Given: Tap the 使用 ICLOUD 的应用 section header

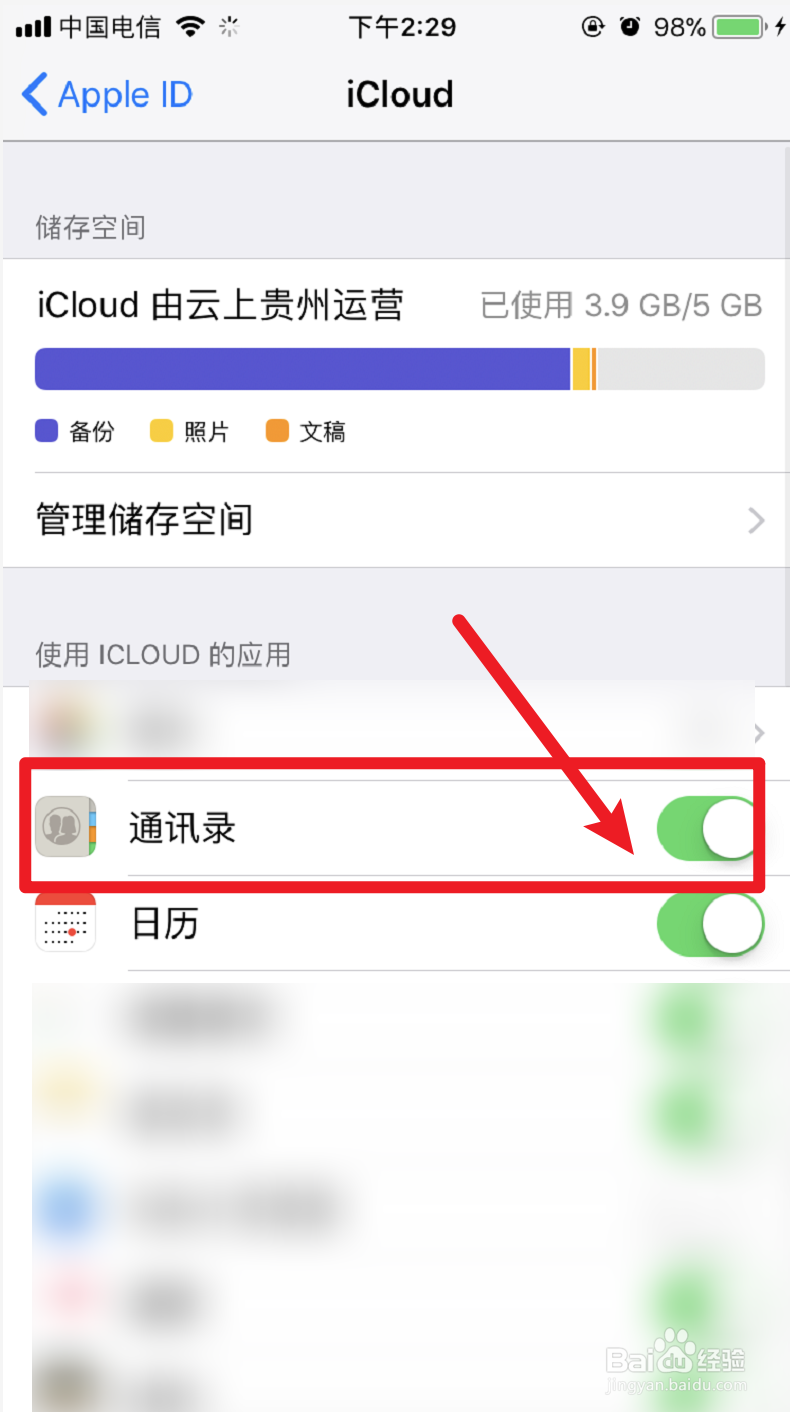Looking at the screenshot, I should (162, 654).
